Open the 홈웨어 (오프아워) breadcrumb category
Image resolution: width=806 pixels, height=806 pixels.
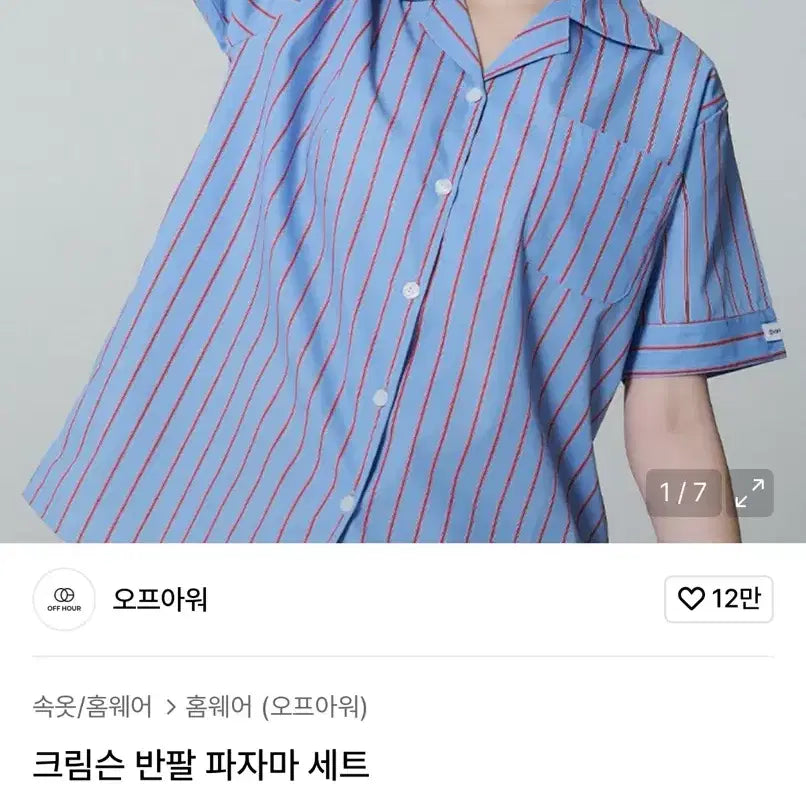click(276, 708)
